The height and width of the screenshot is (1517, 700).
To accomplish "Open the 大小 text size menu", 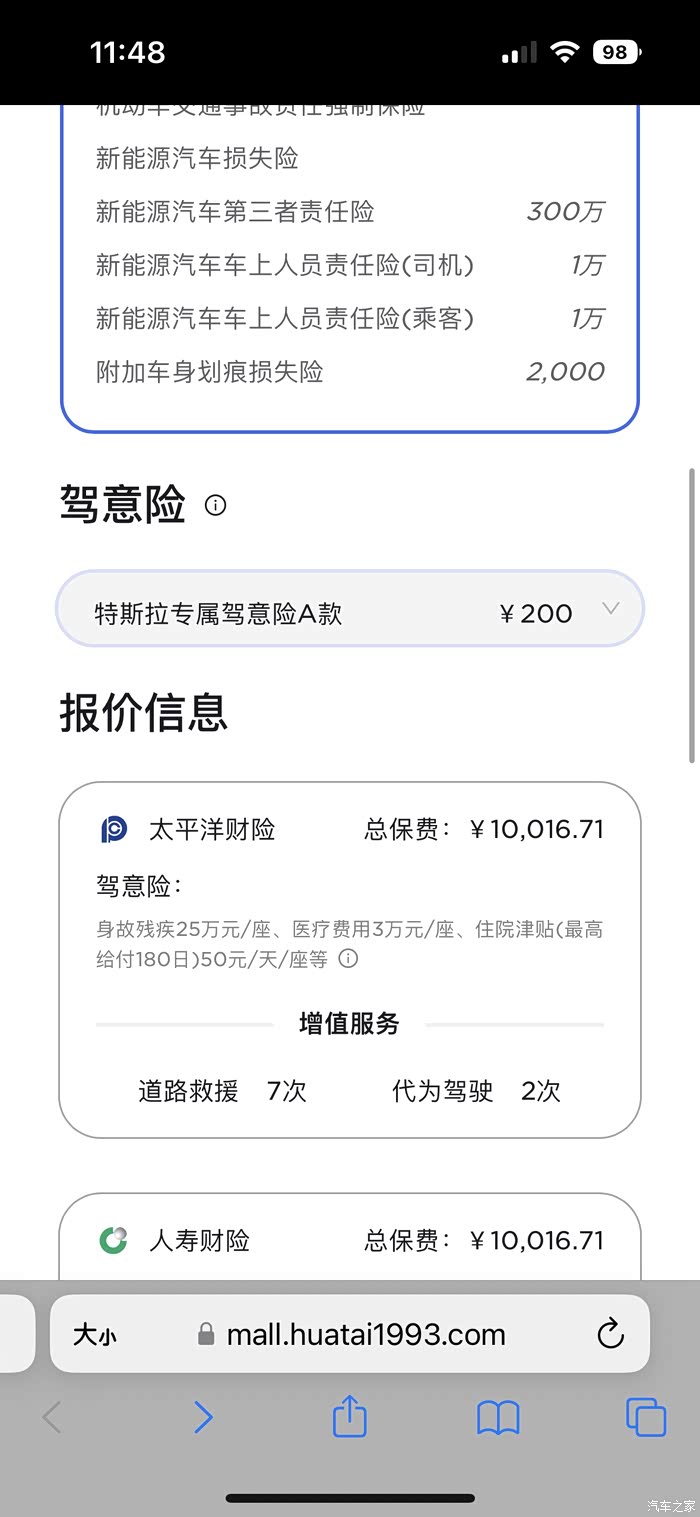I will pos(95,1334).
